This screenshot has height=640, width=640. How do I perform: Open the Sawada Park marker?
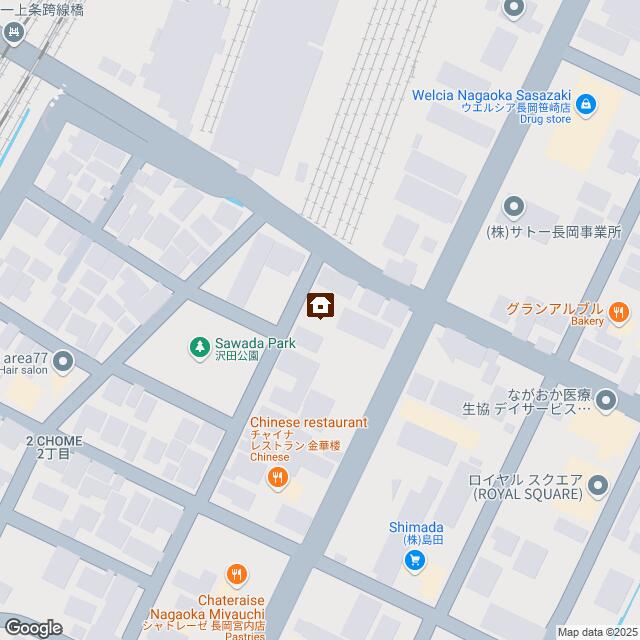click(x=199, y=347)
